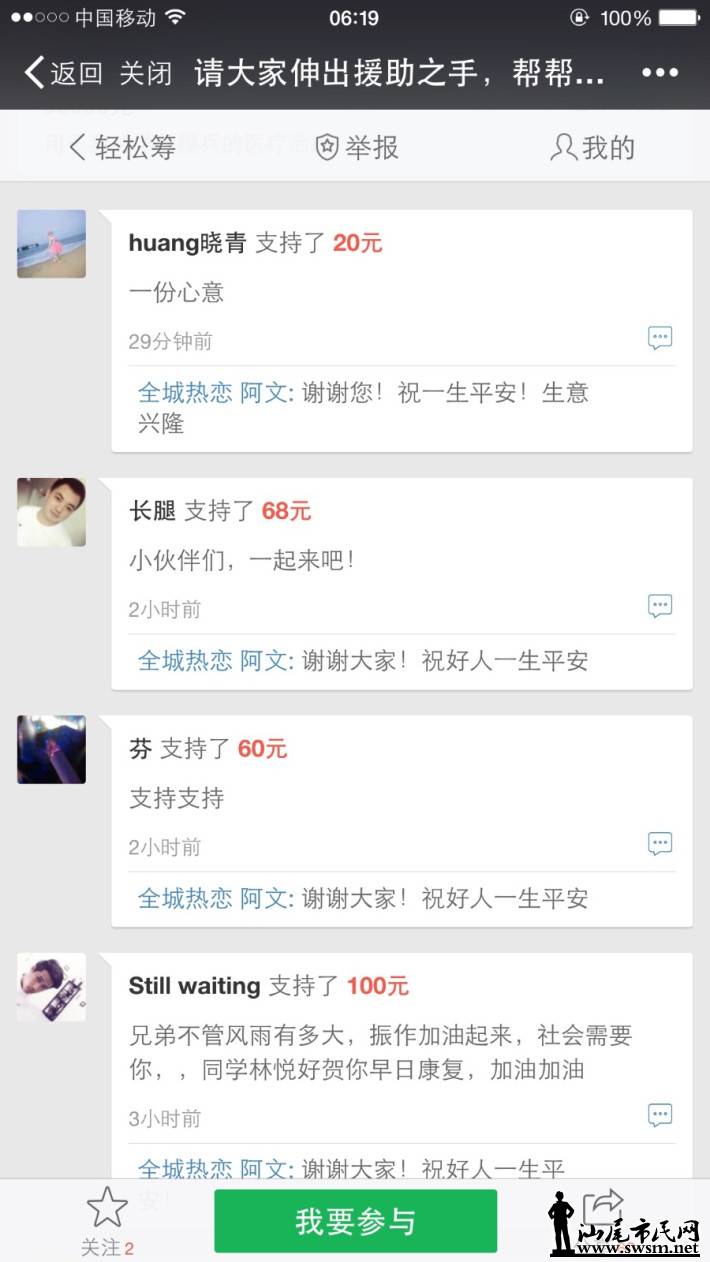View huang晓青's profile picture
Image resolution: width=710 pixels, height=1262 pixels.
point(51,244)
